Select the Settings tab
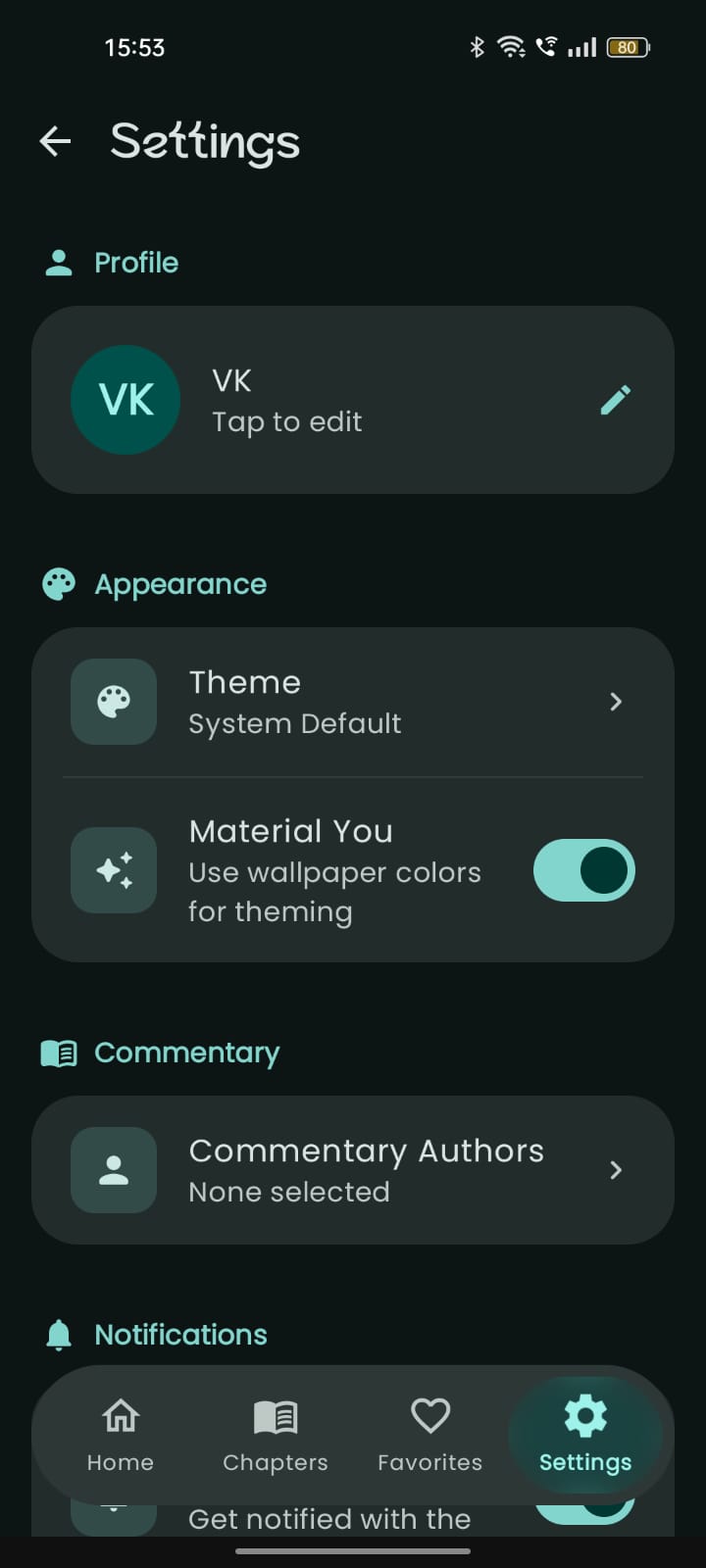This screenshot has height=1568, width=706. point(585,1434)
